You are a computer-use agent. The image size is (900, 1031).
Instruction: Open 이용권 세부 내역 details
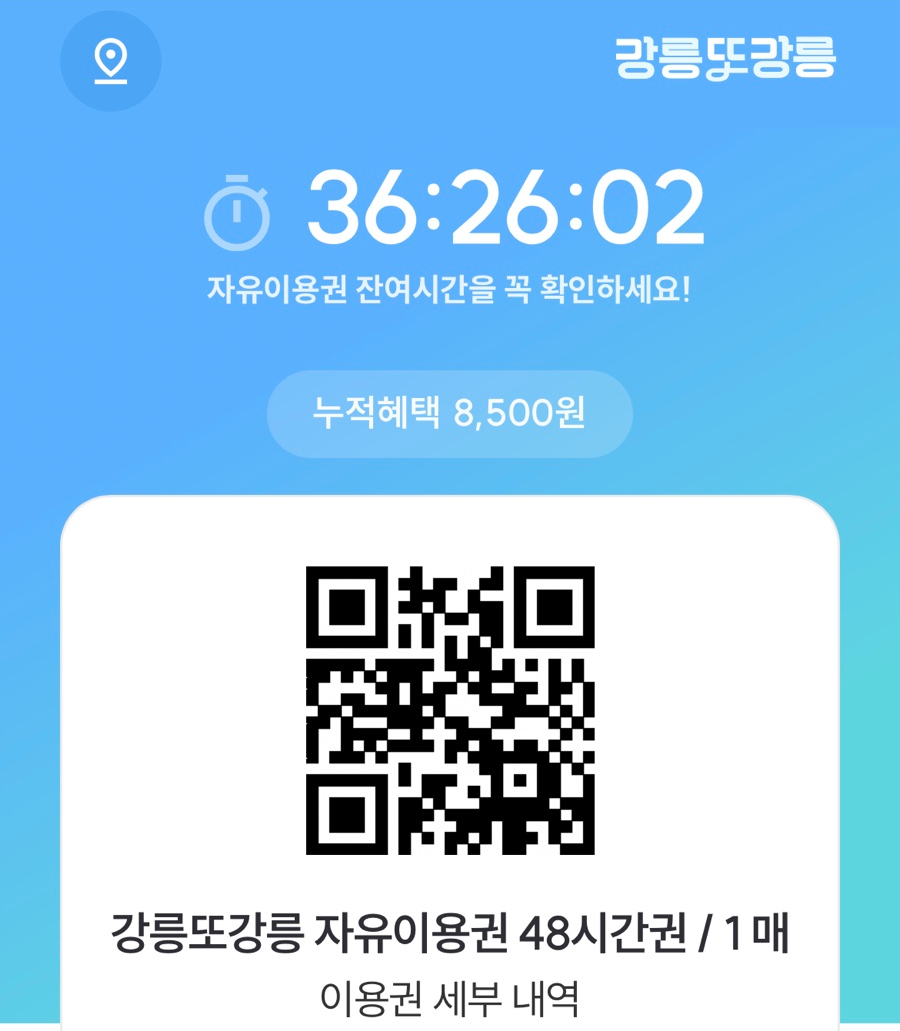pyautogui.click(x=449, y=998)
